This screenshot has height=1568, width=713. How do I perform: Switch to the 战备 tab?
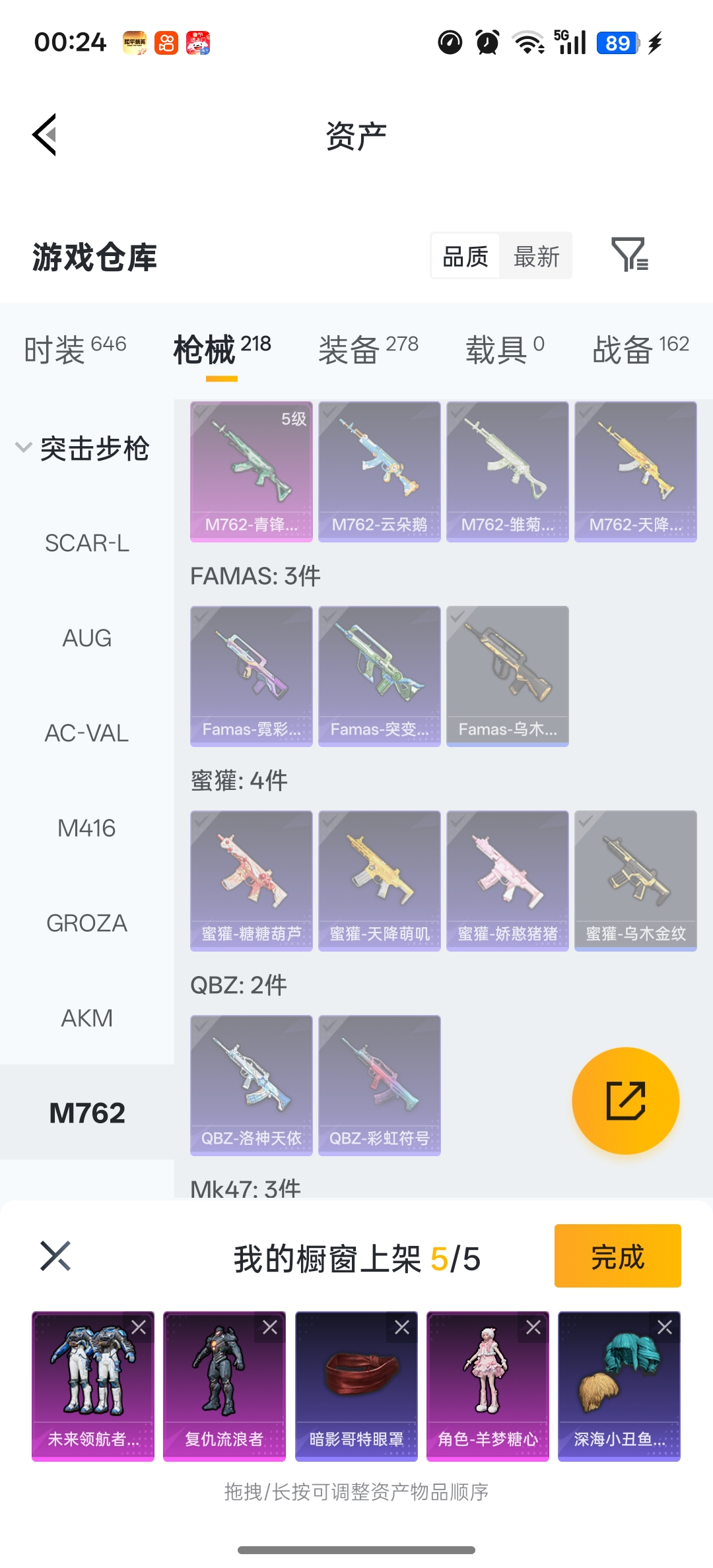[640, 348]
